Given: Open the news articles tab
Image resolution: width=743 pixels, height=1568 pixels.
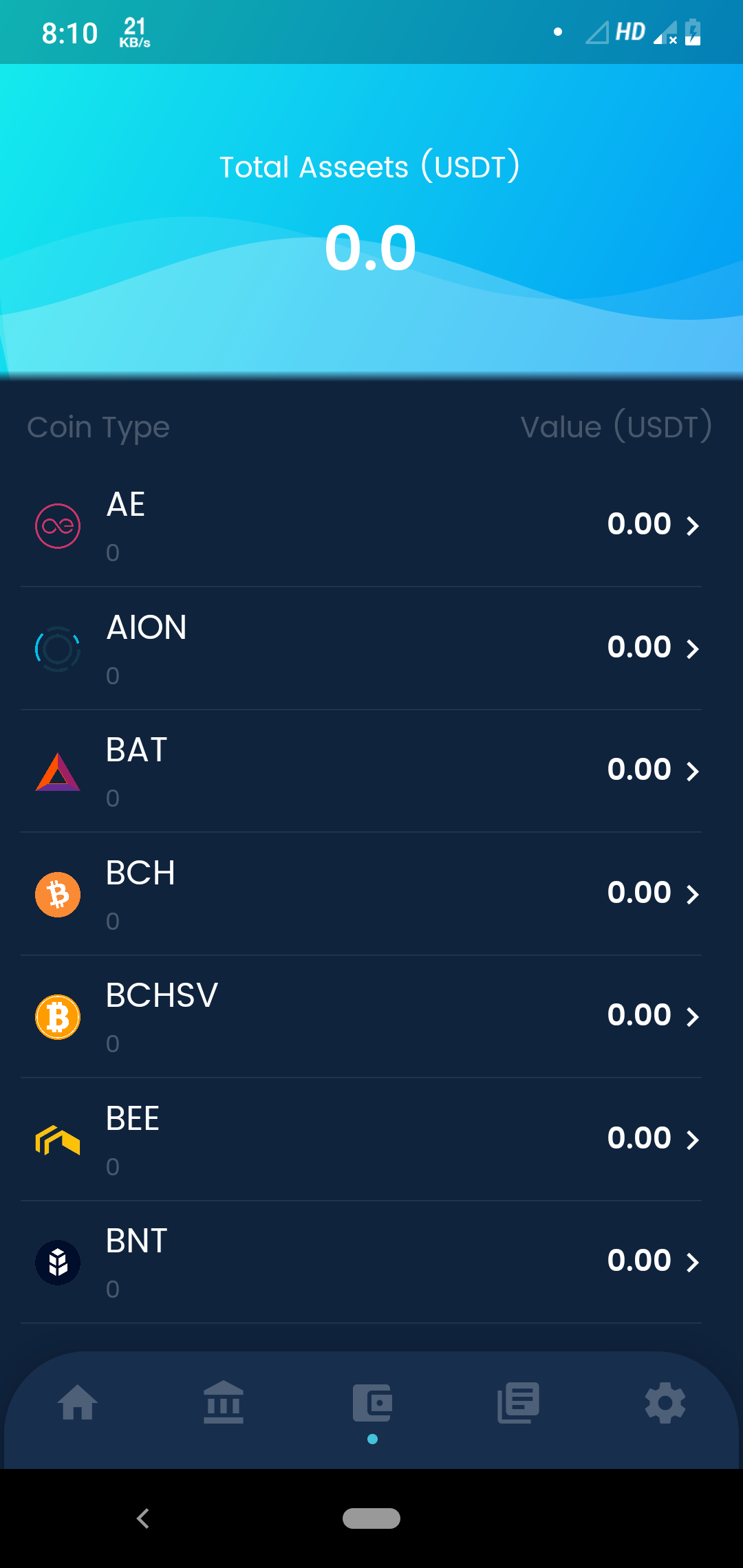Looking at the screenshot, I should [x=518, y=1403].
